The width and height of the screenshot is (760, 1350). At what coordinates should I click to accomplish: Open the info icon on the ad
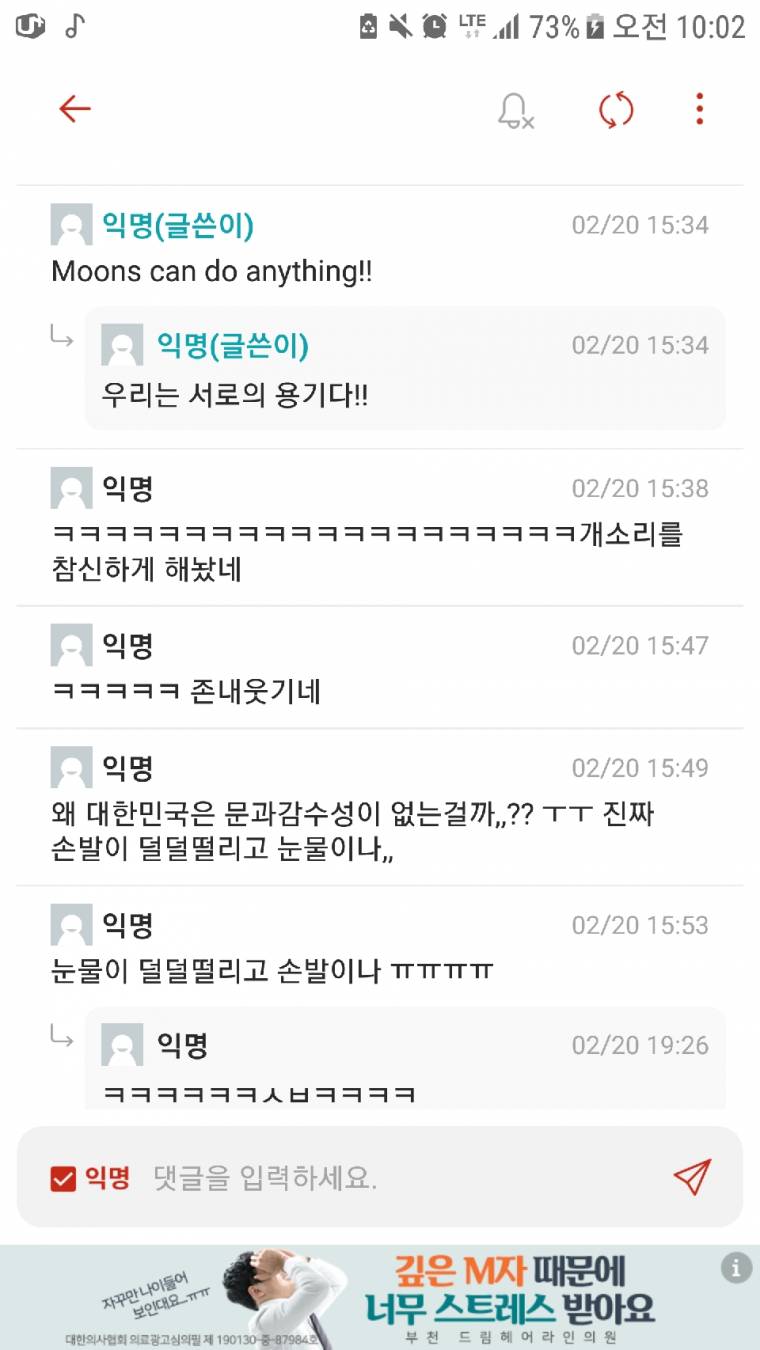736,1268
